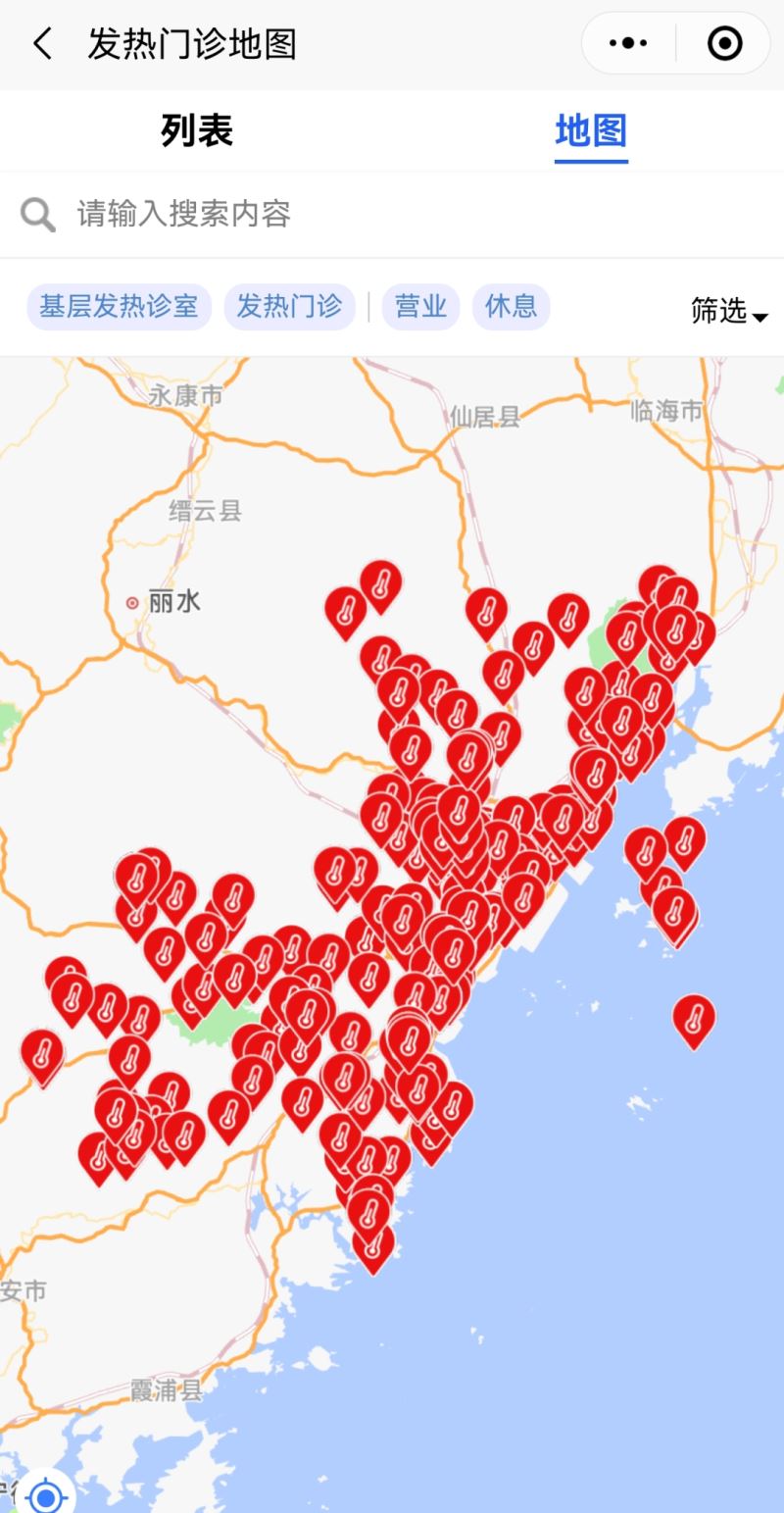Close the mini program via the circle button
This screenshot has height=1513, width=784.
(x=724, y=44)
